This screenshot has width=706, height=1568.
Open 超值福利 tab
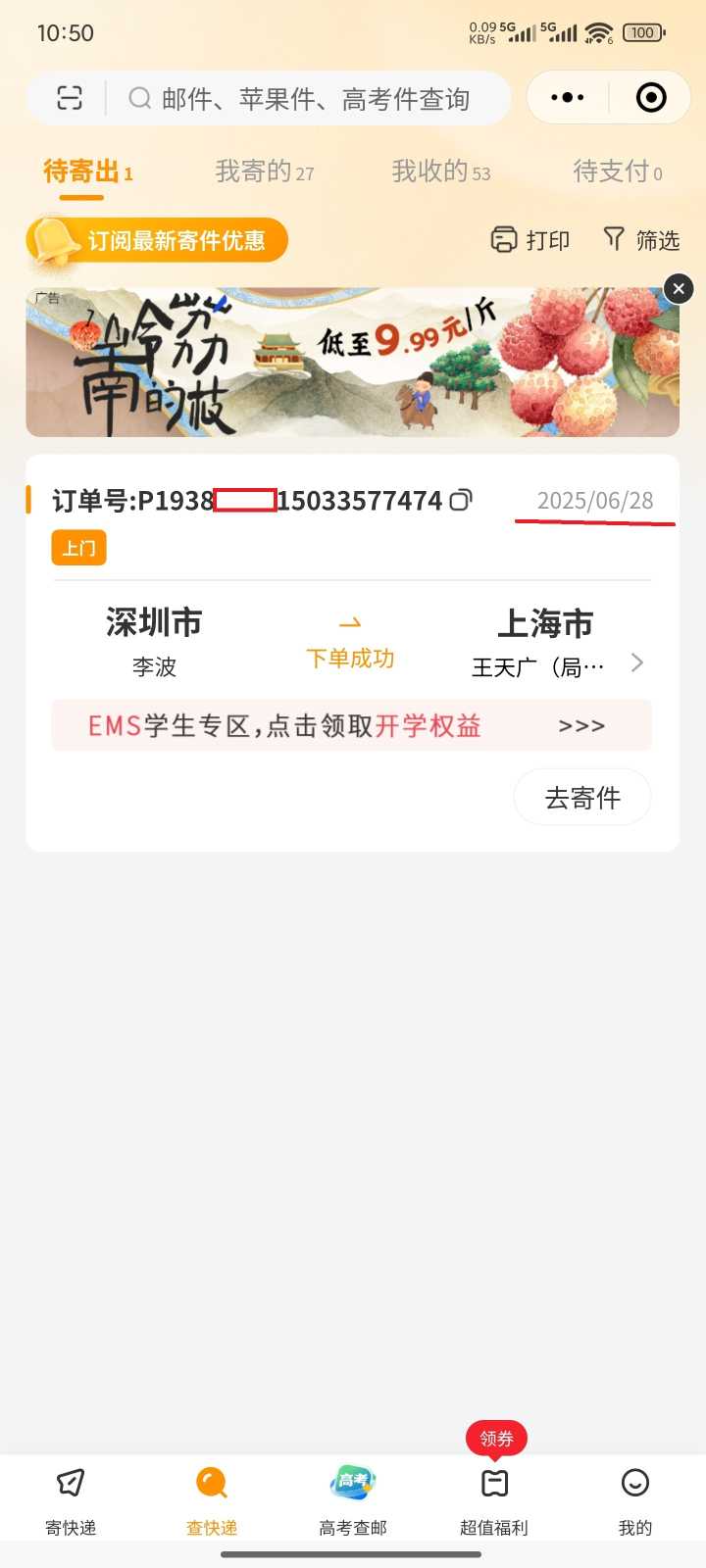[x=494, y=1499]
